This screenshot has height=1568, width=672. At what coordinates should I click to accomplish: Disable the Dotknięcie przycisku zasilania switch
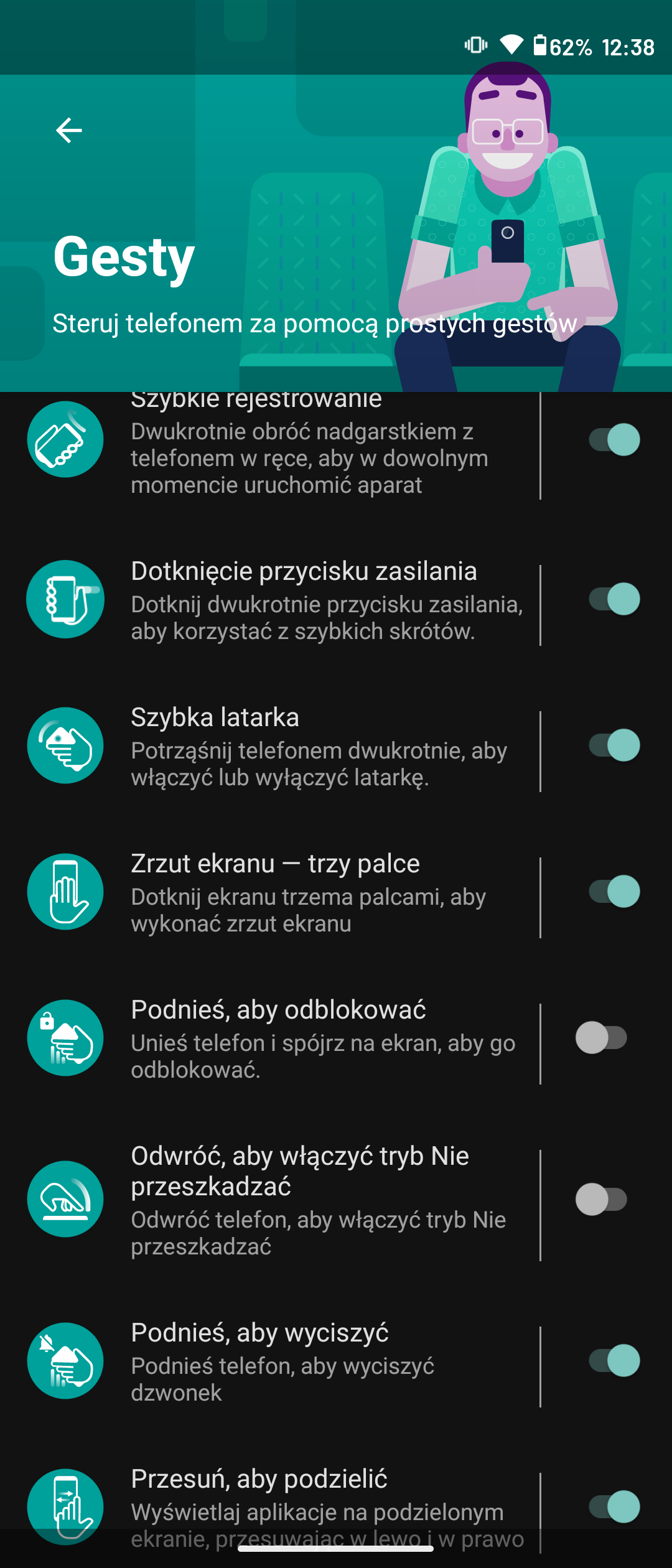point(614,599)
